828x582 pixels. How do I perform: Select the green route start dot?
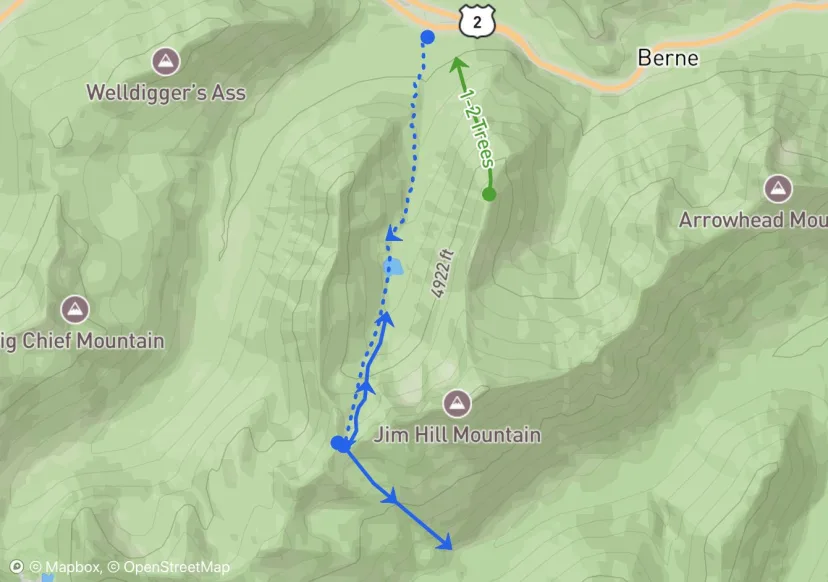pos(489,194)
